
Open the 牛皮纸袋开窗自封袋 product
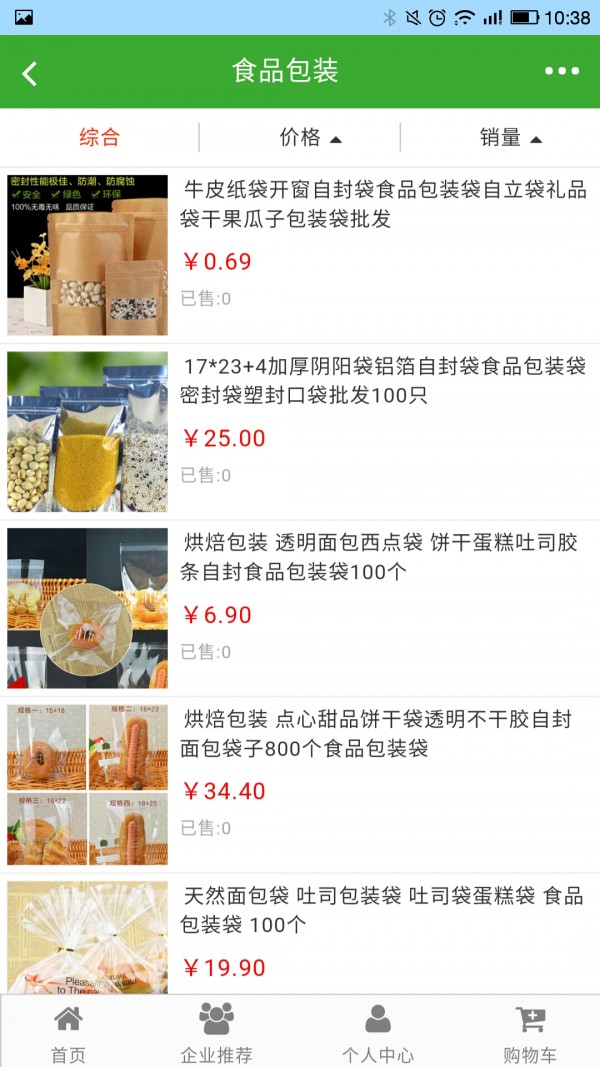coord(383,204)
